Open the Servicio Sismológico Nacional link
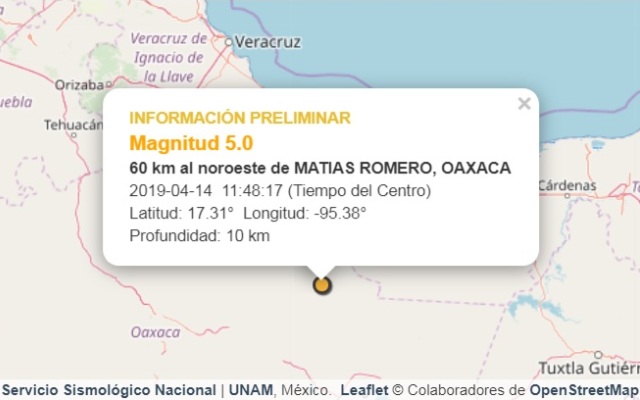640x400 pixels. click(109, 390)
